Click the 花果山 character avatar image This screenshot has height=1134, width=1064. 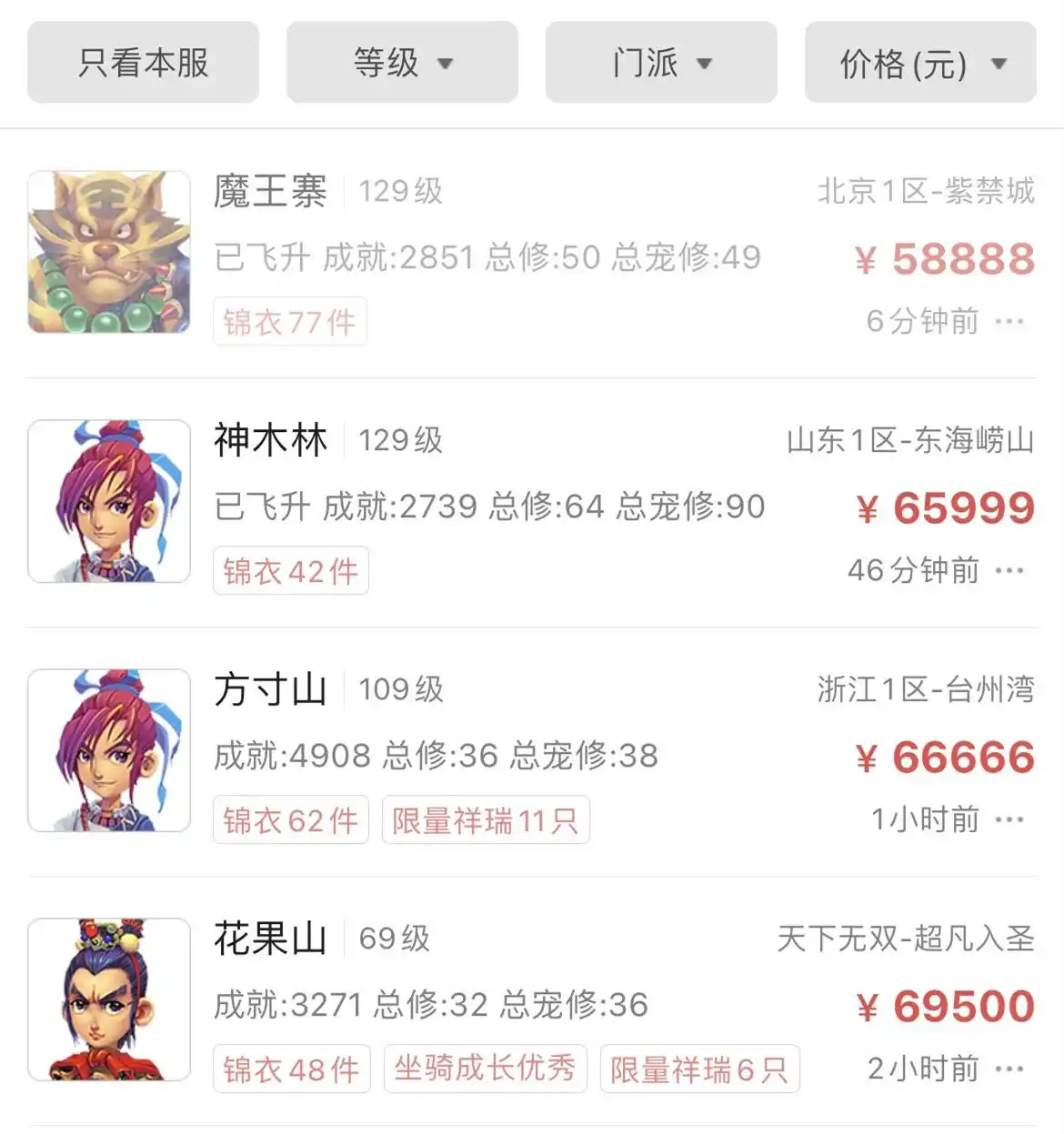pos(108,998)
